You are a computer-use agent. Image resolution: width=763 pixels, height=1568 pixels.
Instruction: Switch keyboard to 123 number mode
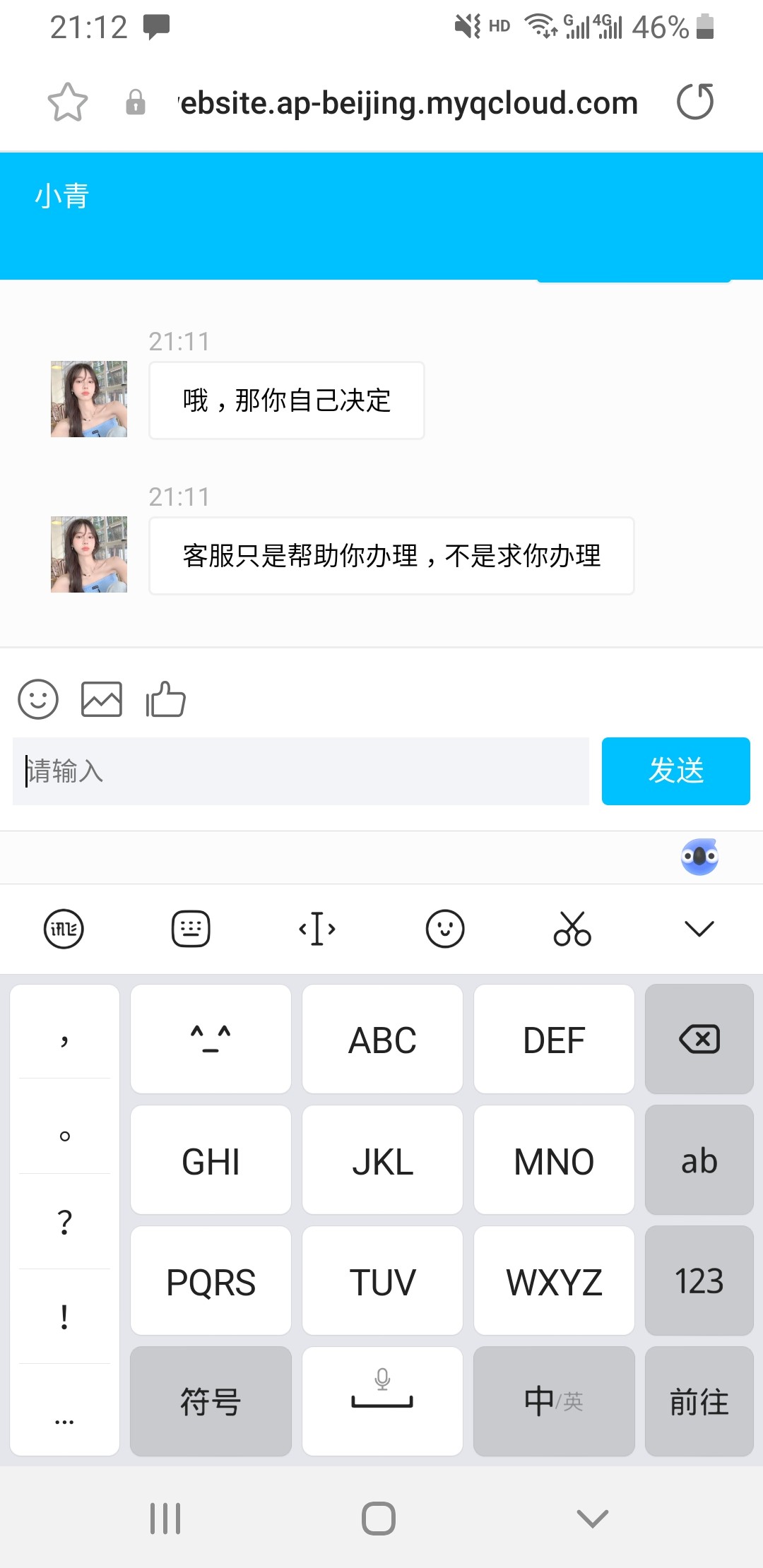699,1281
